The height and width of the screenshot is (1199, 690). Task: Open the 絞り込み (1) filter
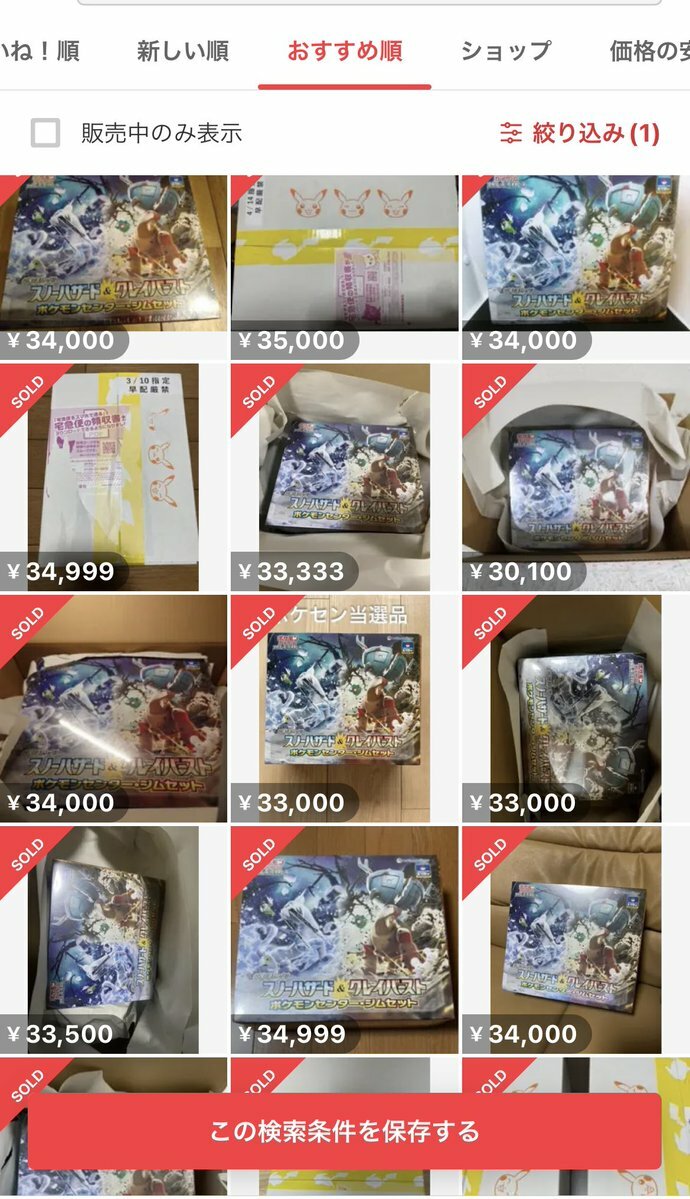point(580,133)
